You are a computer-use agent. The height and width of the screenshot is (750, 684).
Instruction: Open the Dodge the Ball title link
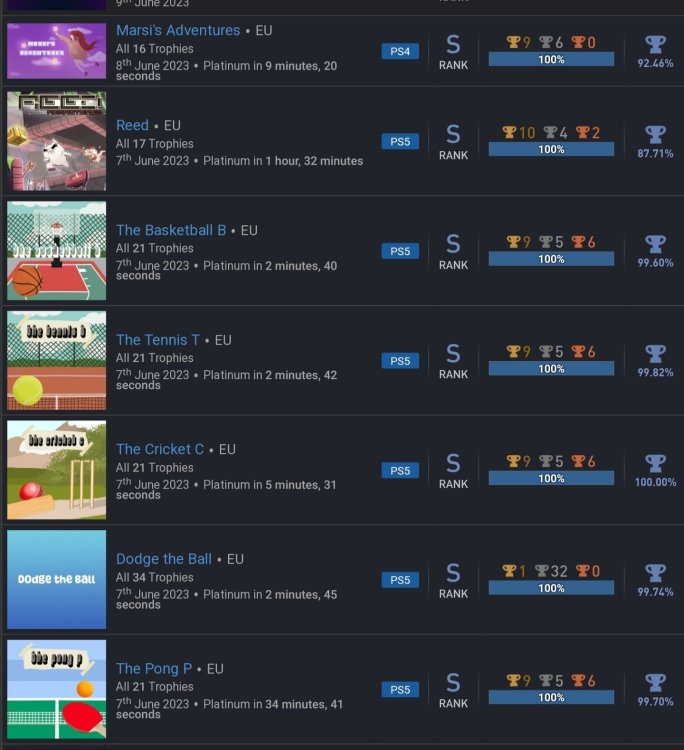tap(164, 559)
